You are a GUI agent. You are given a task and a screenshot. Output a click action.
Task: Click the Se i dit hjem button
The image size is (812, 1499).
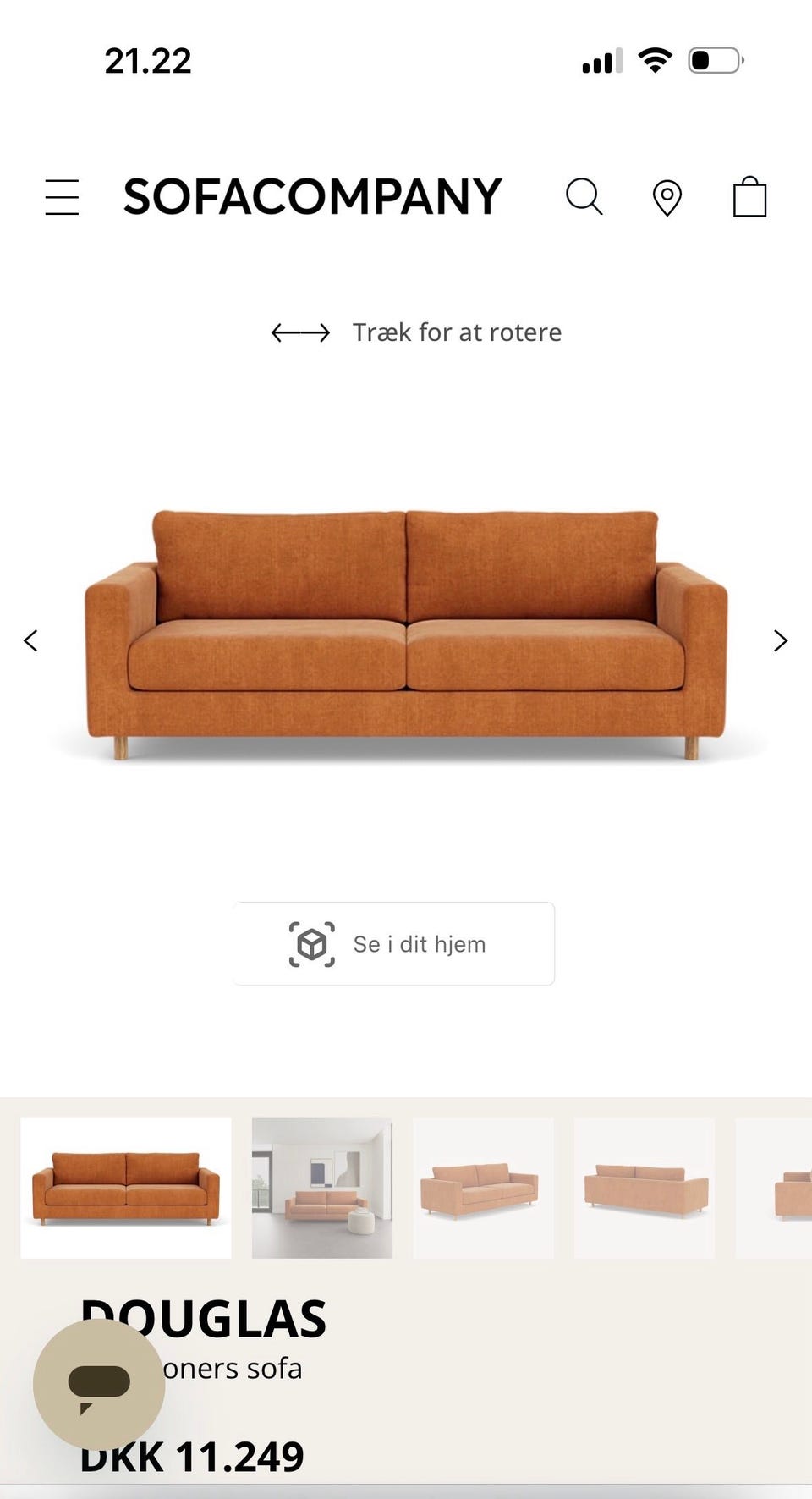(394, 942)
